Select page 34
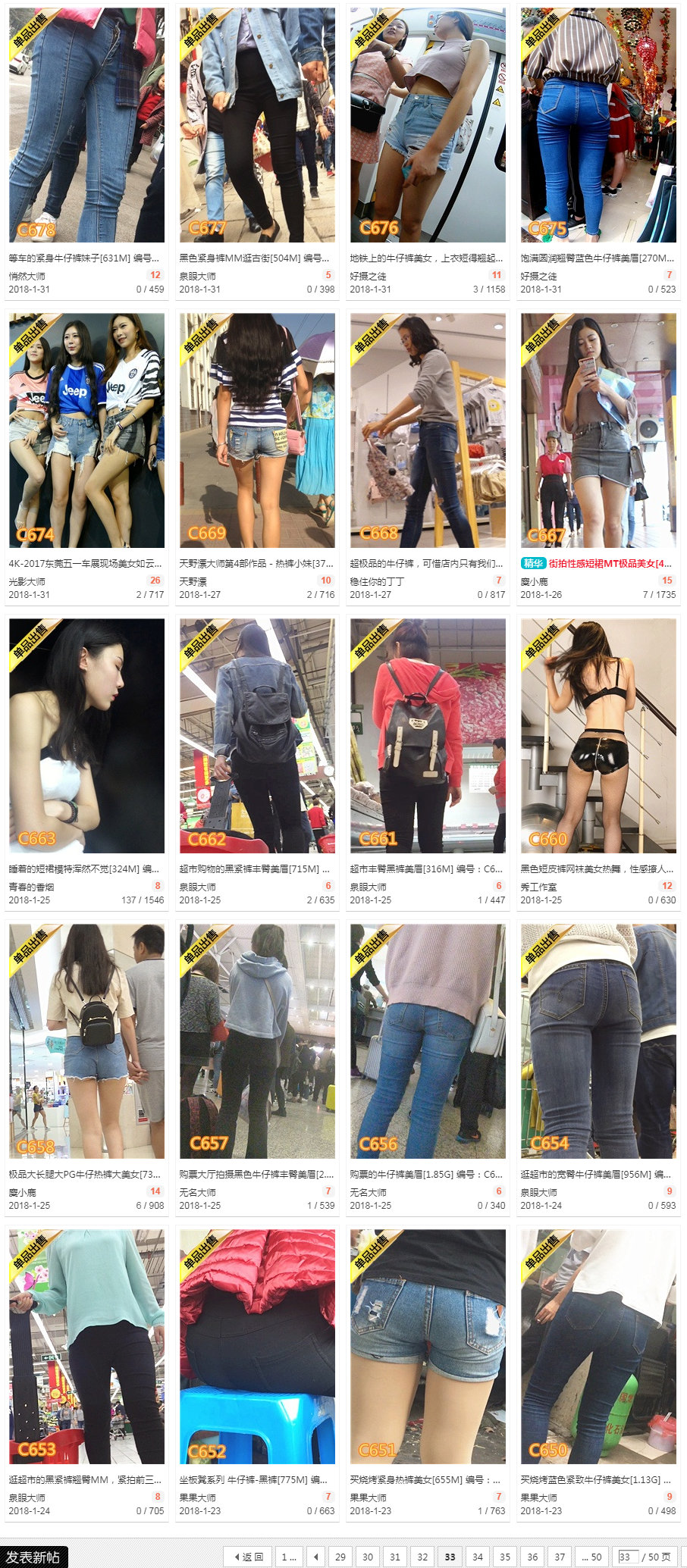The image size is (687, 1568). tap(478, 1557)
